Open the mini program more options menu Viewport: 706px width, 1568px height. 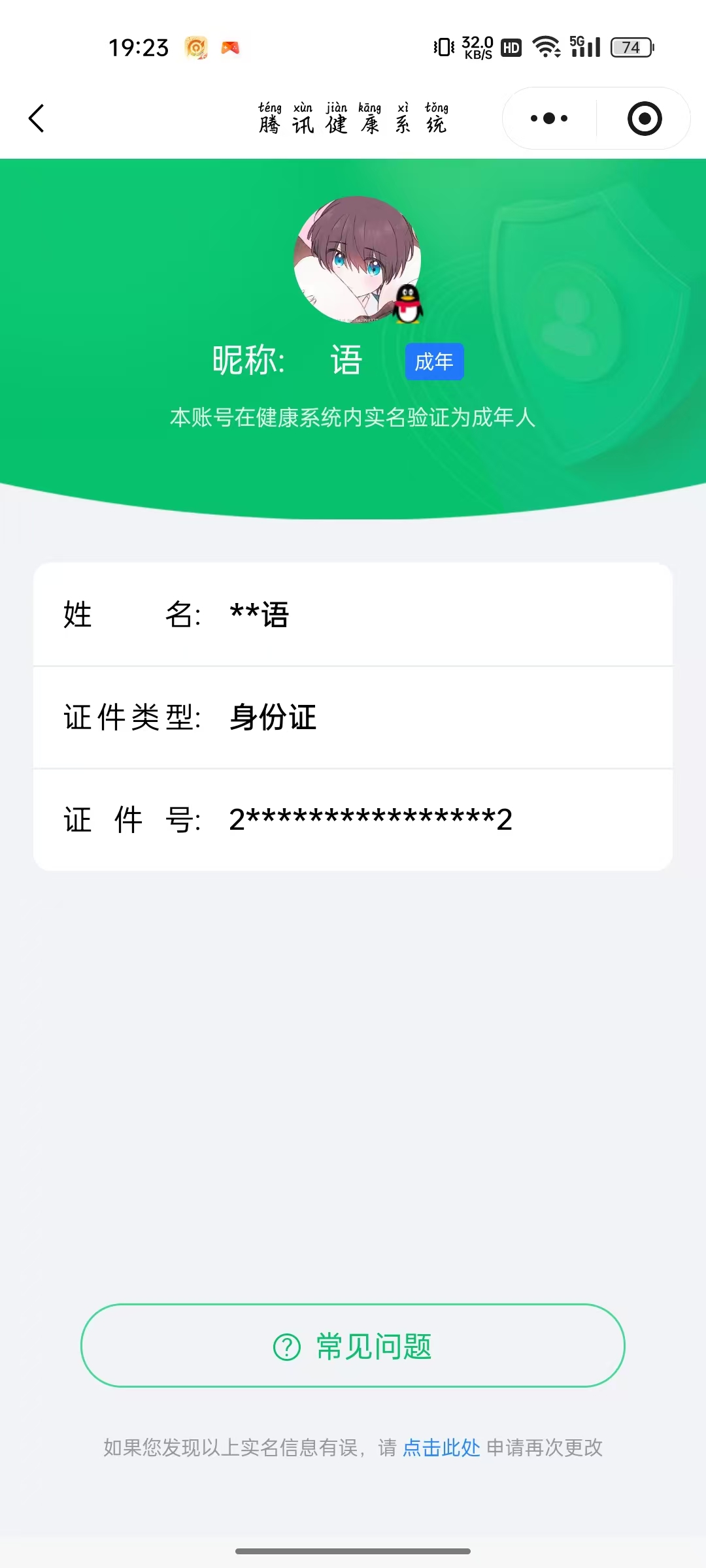click(548, 118)
